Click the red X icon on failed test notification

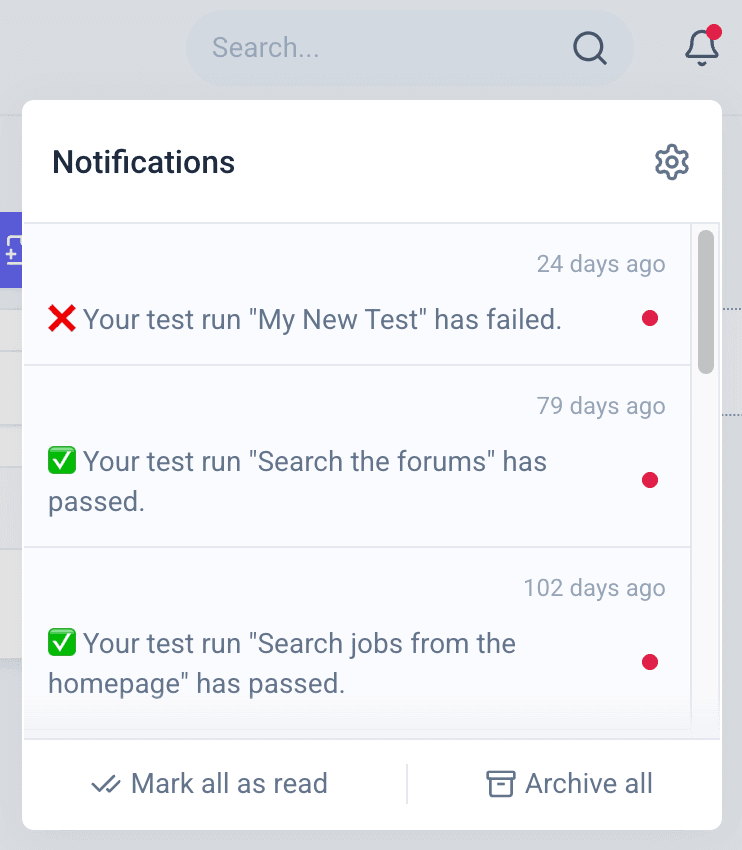[62, 318]
